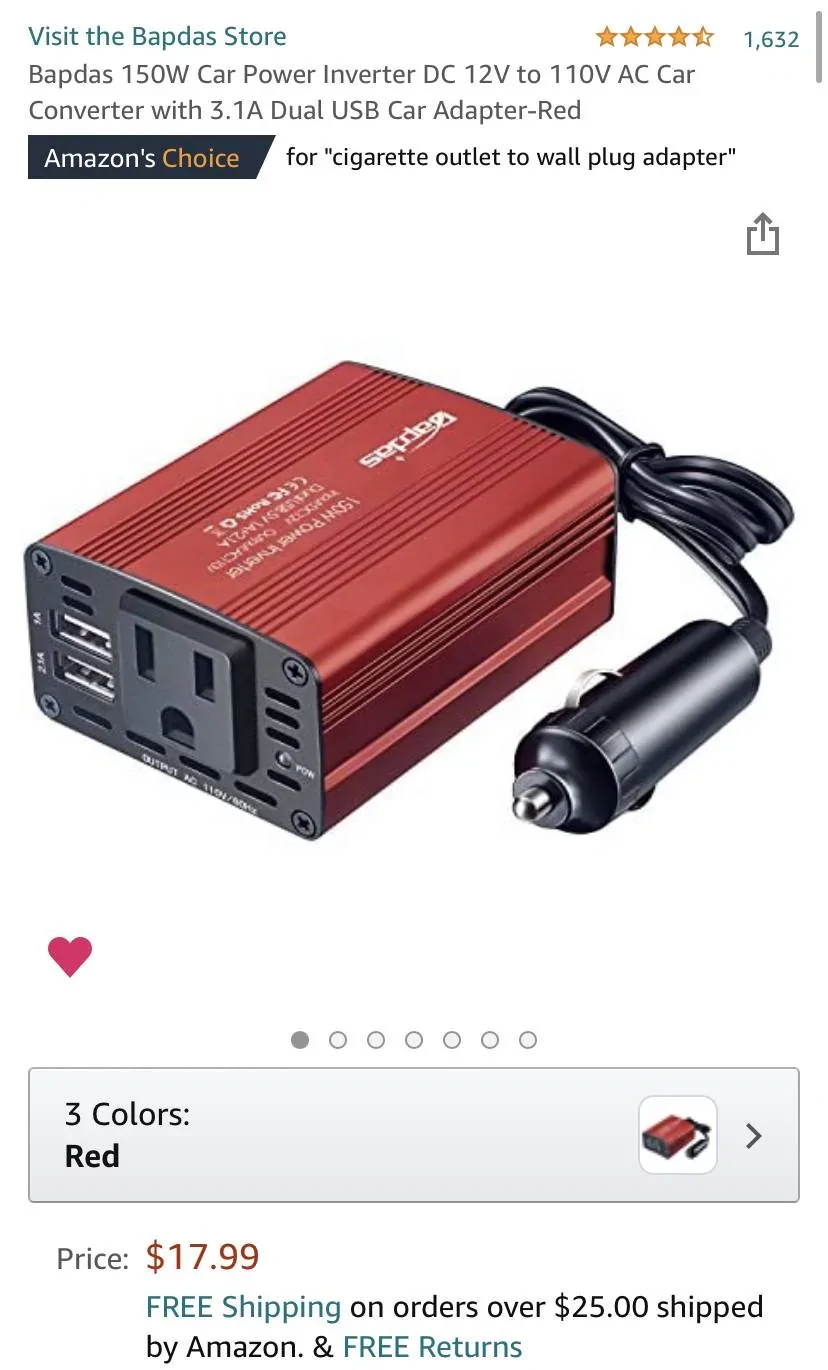Viewport: 828px width, 1370px height.
Task: Tap the heart to save item
Action: 70,957
